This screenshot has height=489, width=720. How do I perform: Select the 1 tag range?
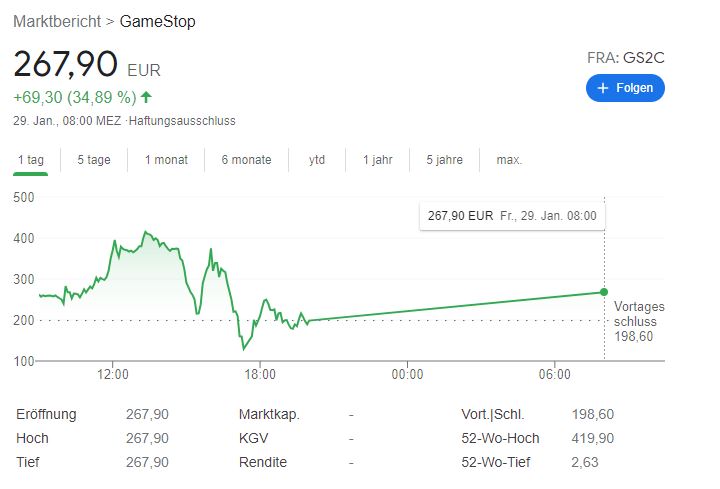click(30, 160)
